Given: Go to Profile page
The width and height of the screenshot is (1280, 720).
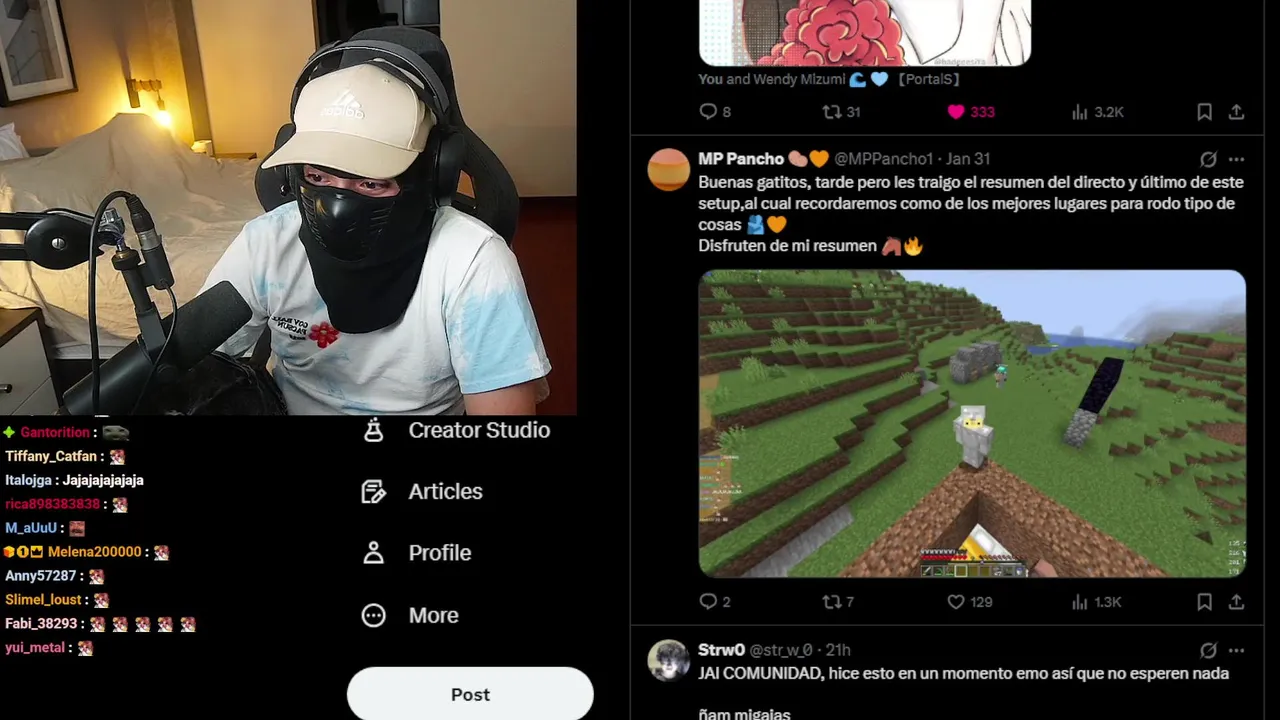Looking at the screenshot, I should (417, 553).
